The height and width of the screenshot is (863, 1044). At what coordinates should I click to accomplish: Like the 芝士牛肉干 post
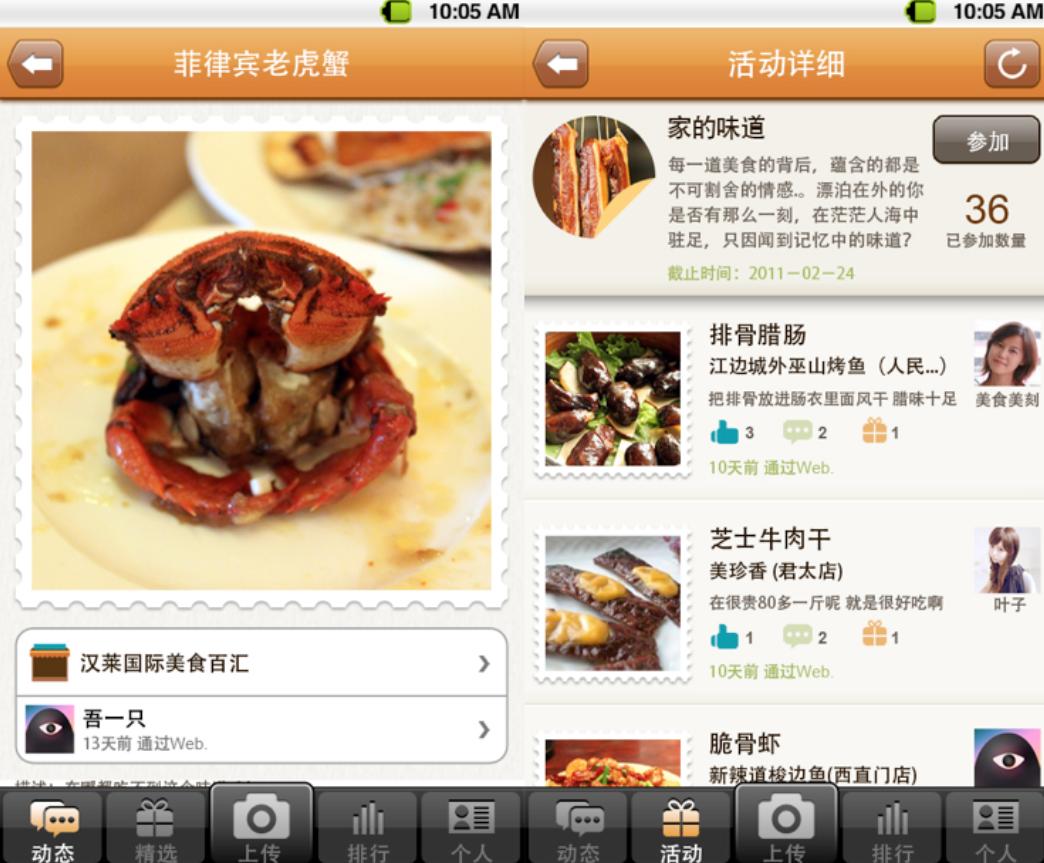(x=724, y=636)
